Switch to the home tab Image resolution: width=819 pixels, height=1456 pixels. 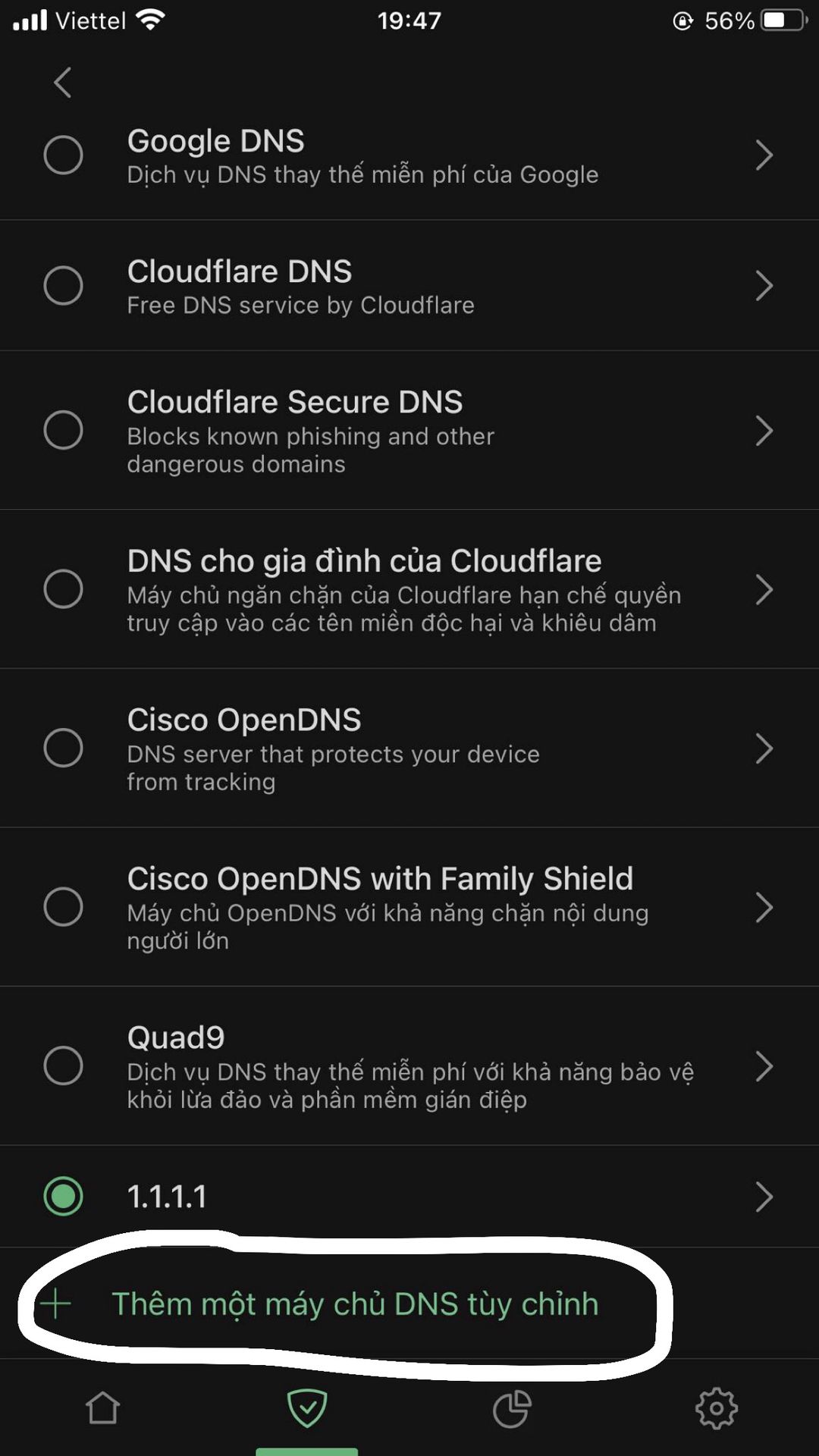102,1408
